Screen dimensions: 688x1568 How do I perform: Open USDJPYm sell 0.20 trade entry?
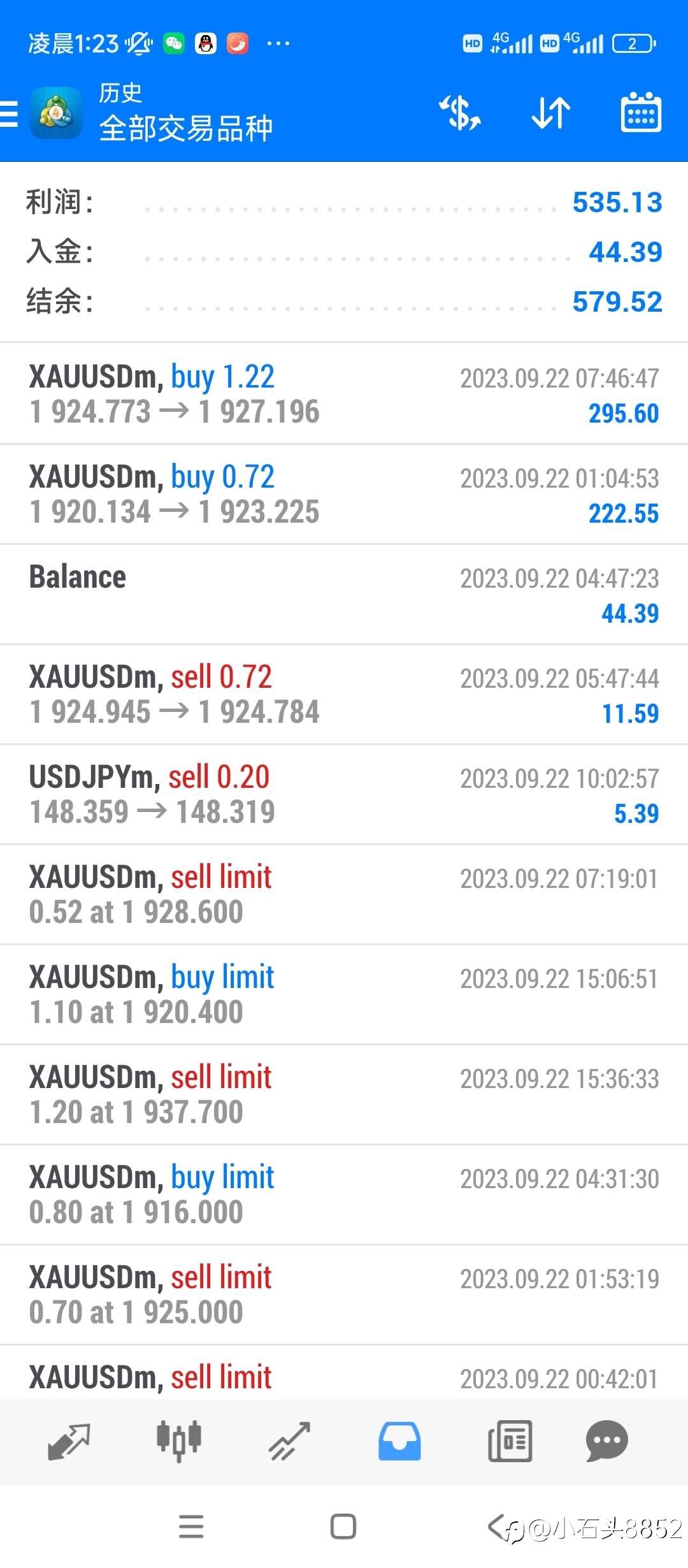tap(344, 794)
